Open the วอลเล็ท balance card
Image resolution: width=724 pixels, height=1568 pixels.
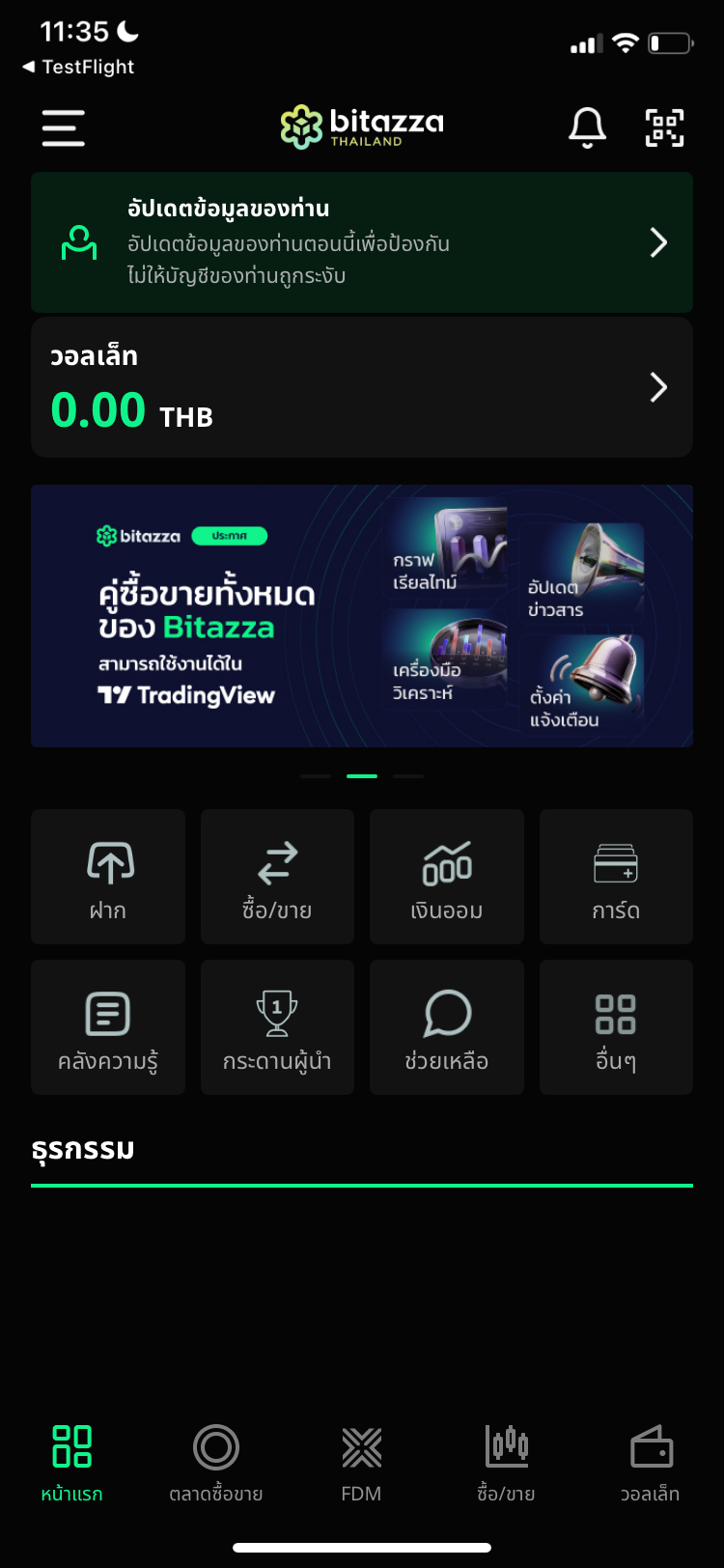click(x=362, y=387)
